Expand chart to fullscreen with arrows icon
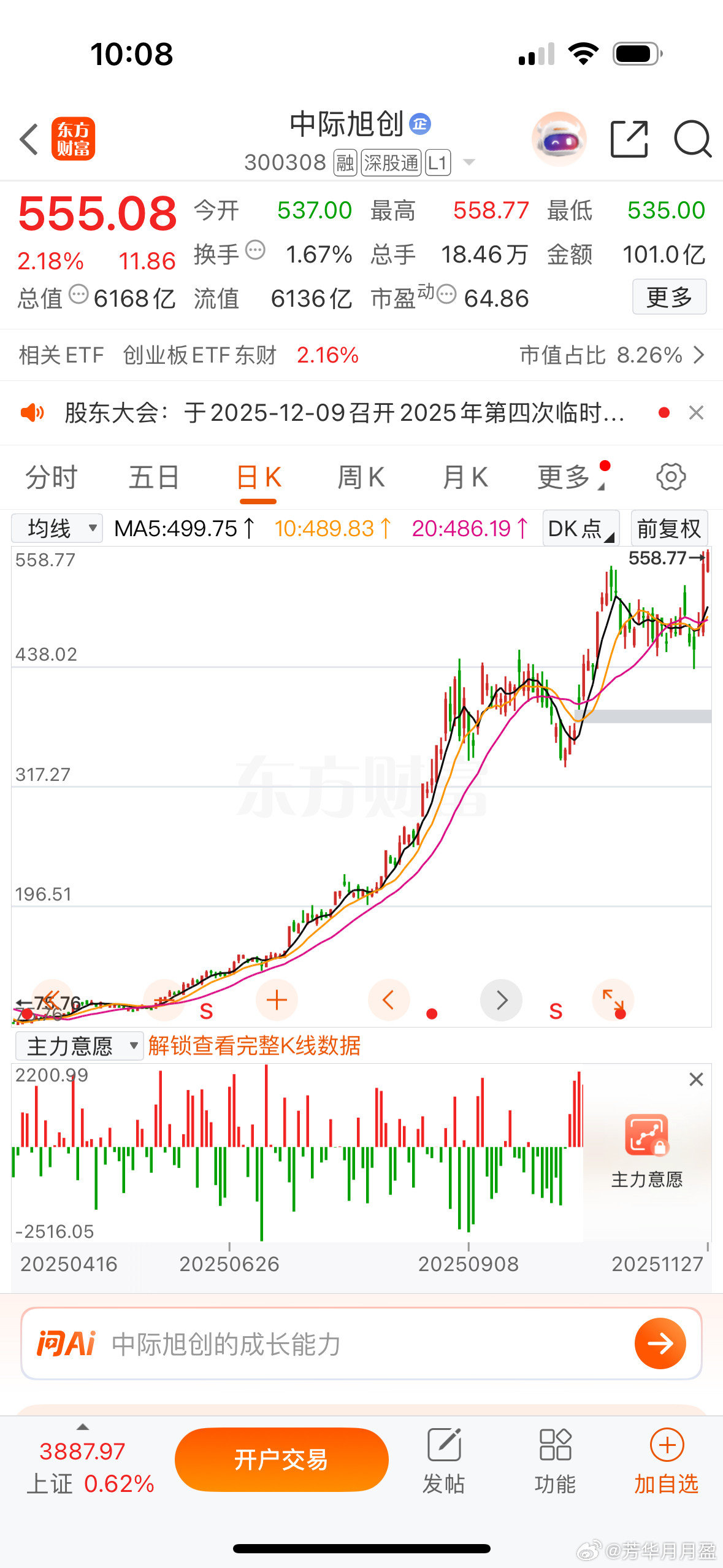723x1568 pixels. pyautogui.click(x=613, y=1000)
